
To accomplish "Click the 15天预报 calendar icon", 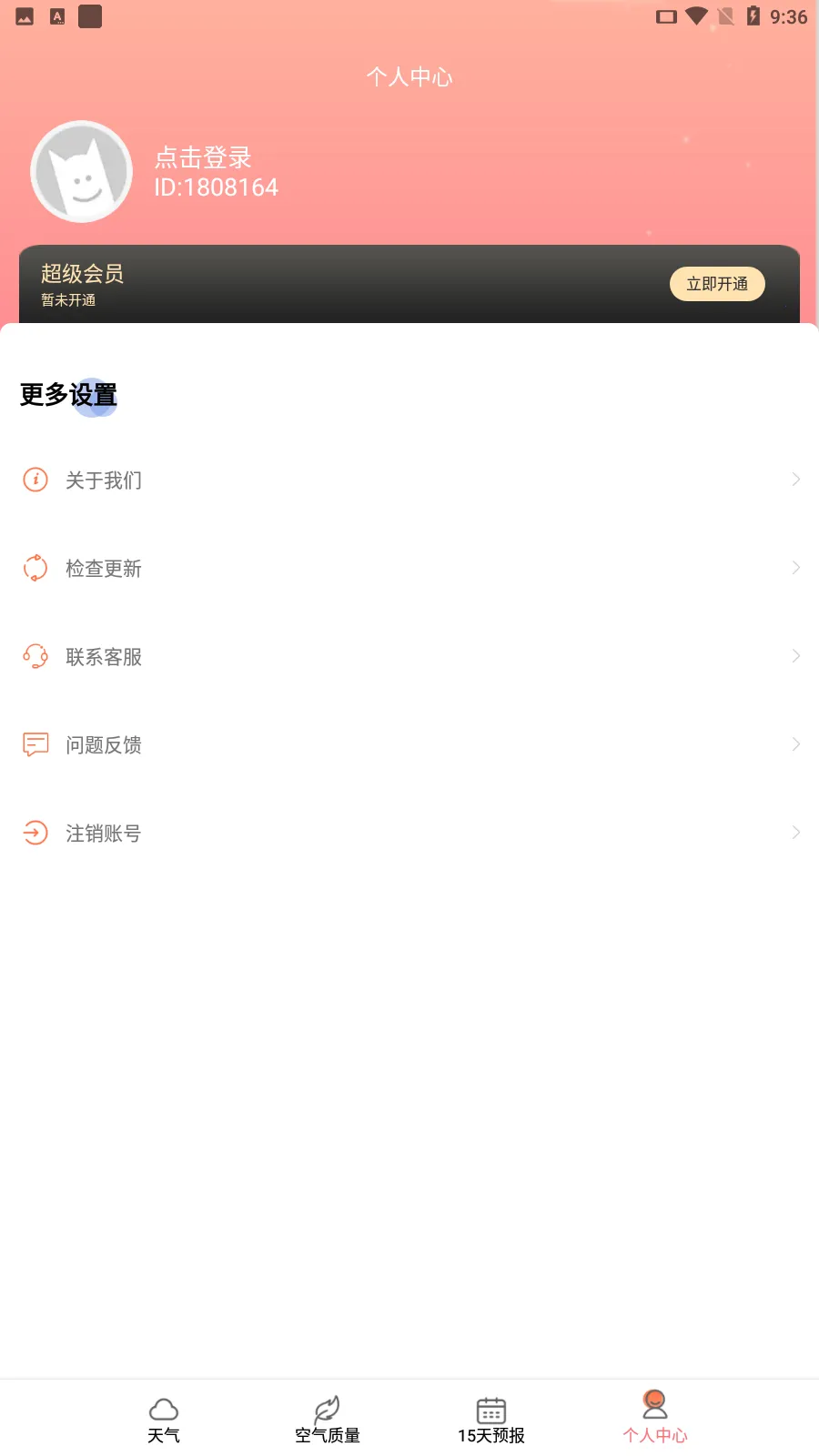I will [491, 1409].
